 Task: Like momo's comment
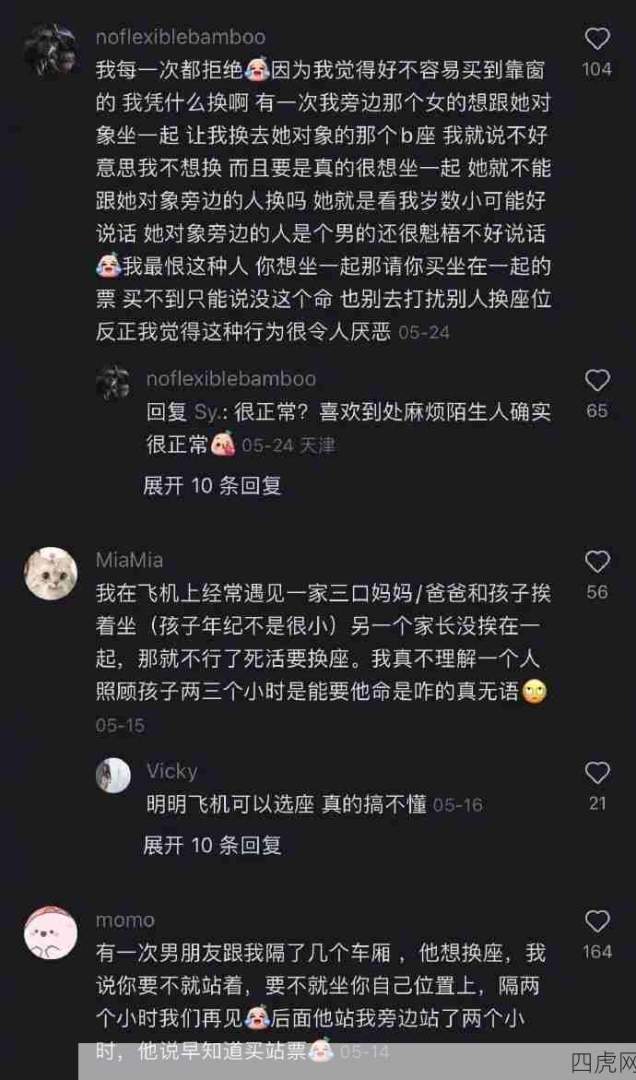point(597,922)
